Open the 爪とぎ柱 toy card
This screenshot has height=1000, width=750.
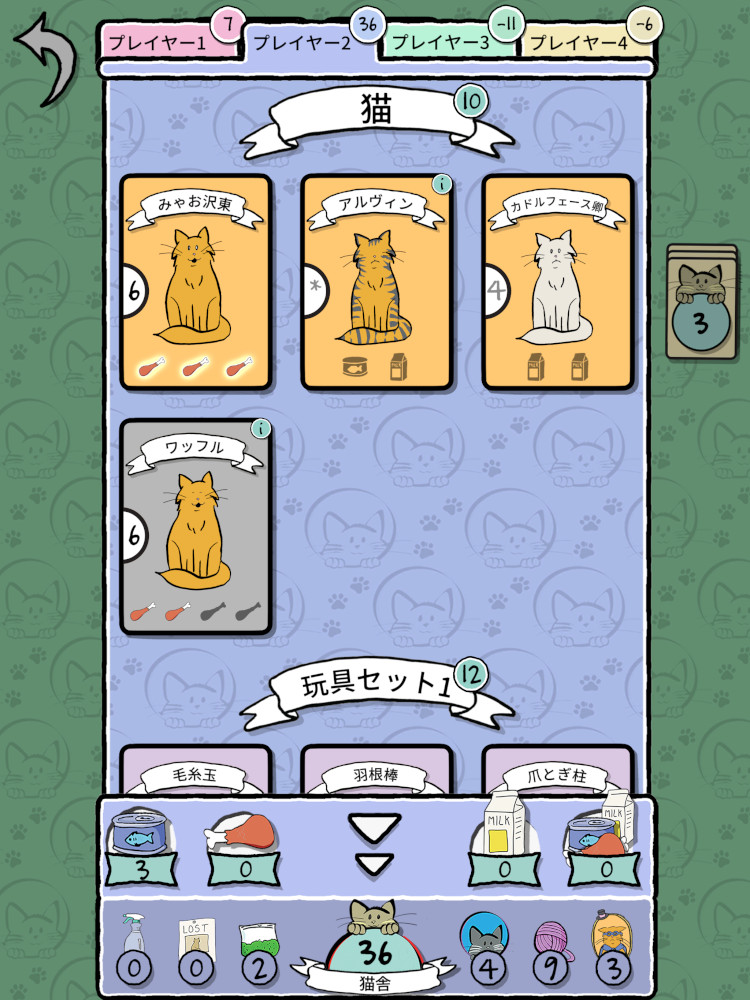click(x=558, y=770)
